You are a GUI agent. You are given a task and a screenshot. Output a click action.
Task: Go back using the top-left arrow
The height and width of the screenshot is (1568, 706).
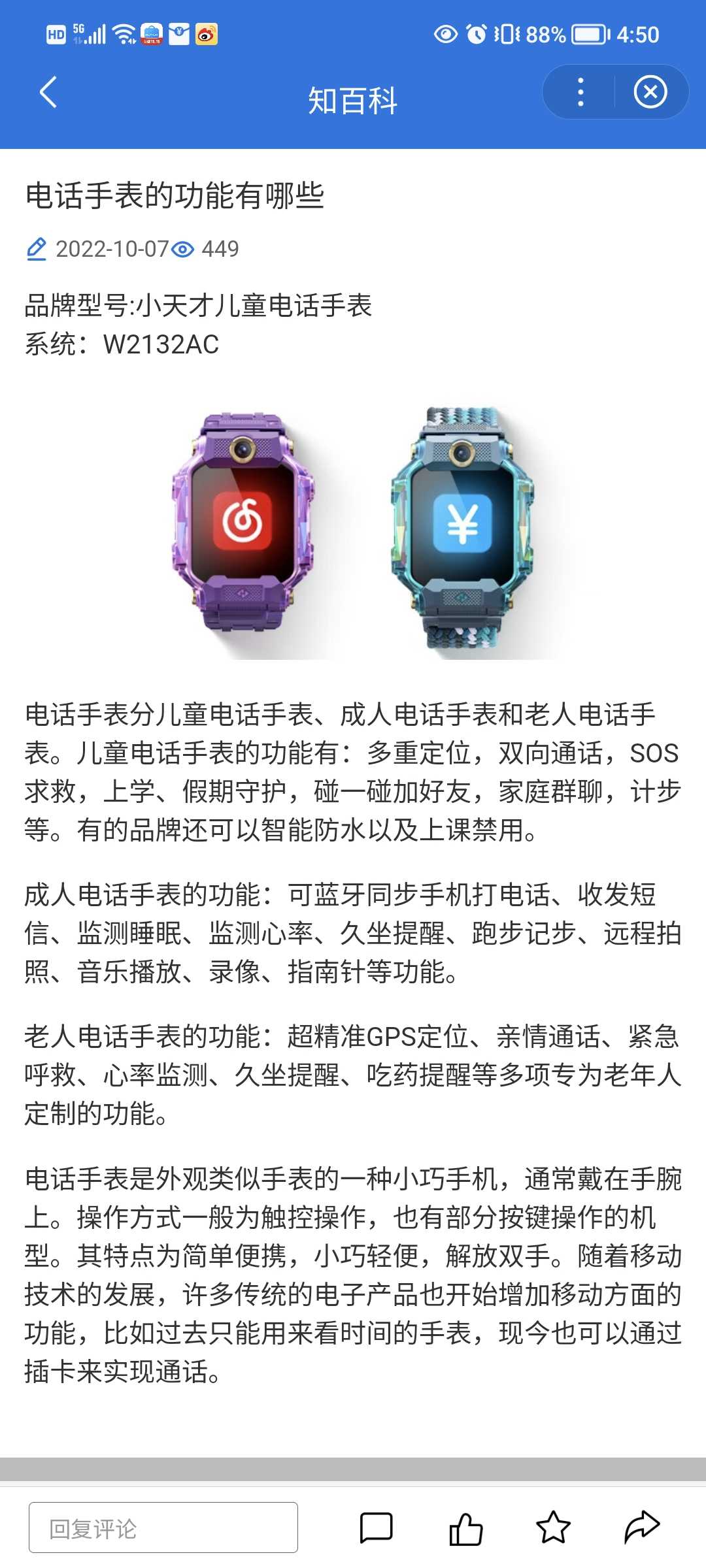point(48,92)
